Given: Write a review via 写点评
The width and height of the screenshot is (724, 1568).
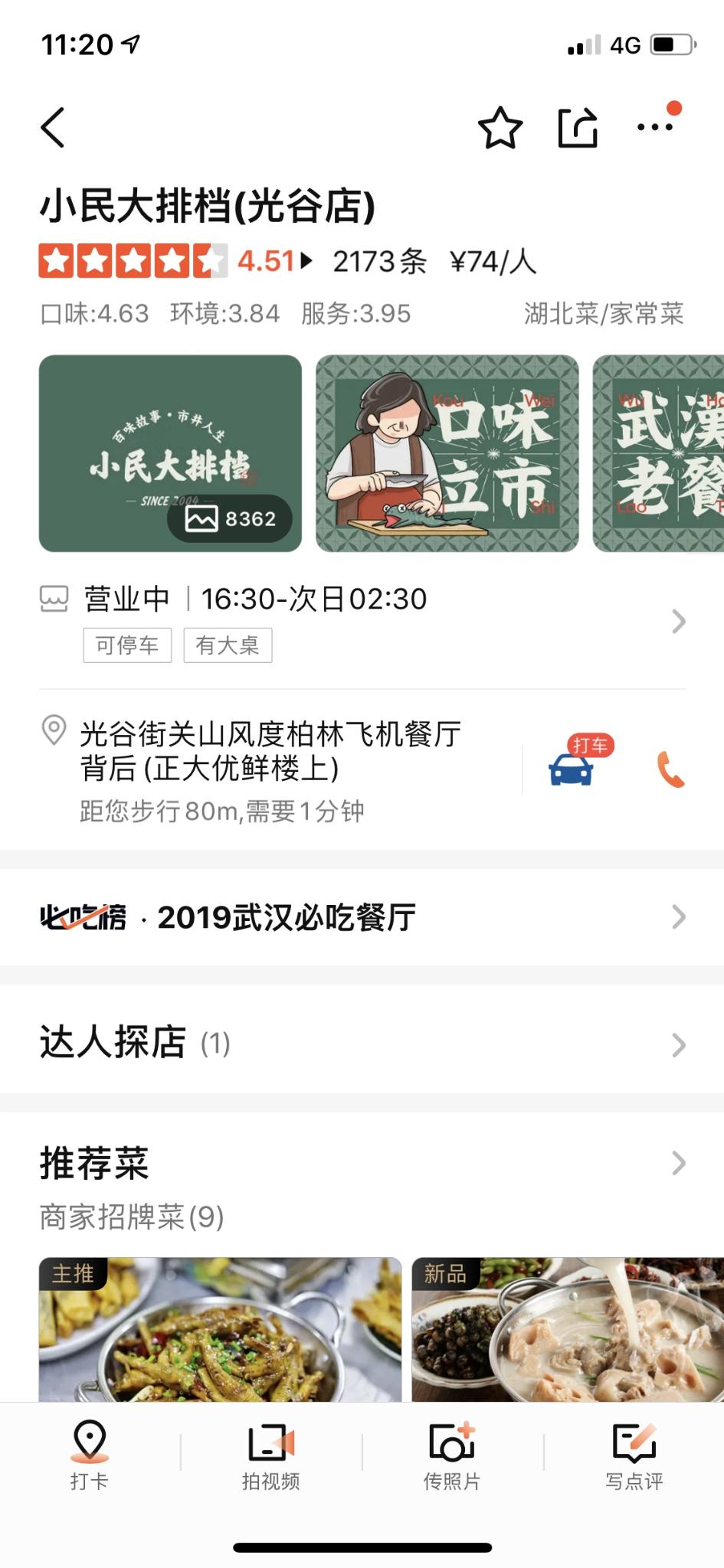Looking at the screenshot, I should click(x=634, y=1455).
